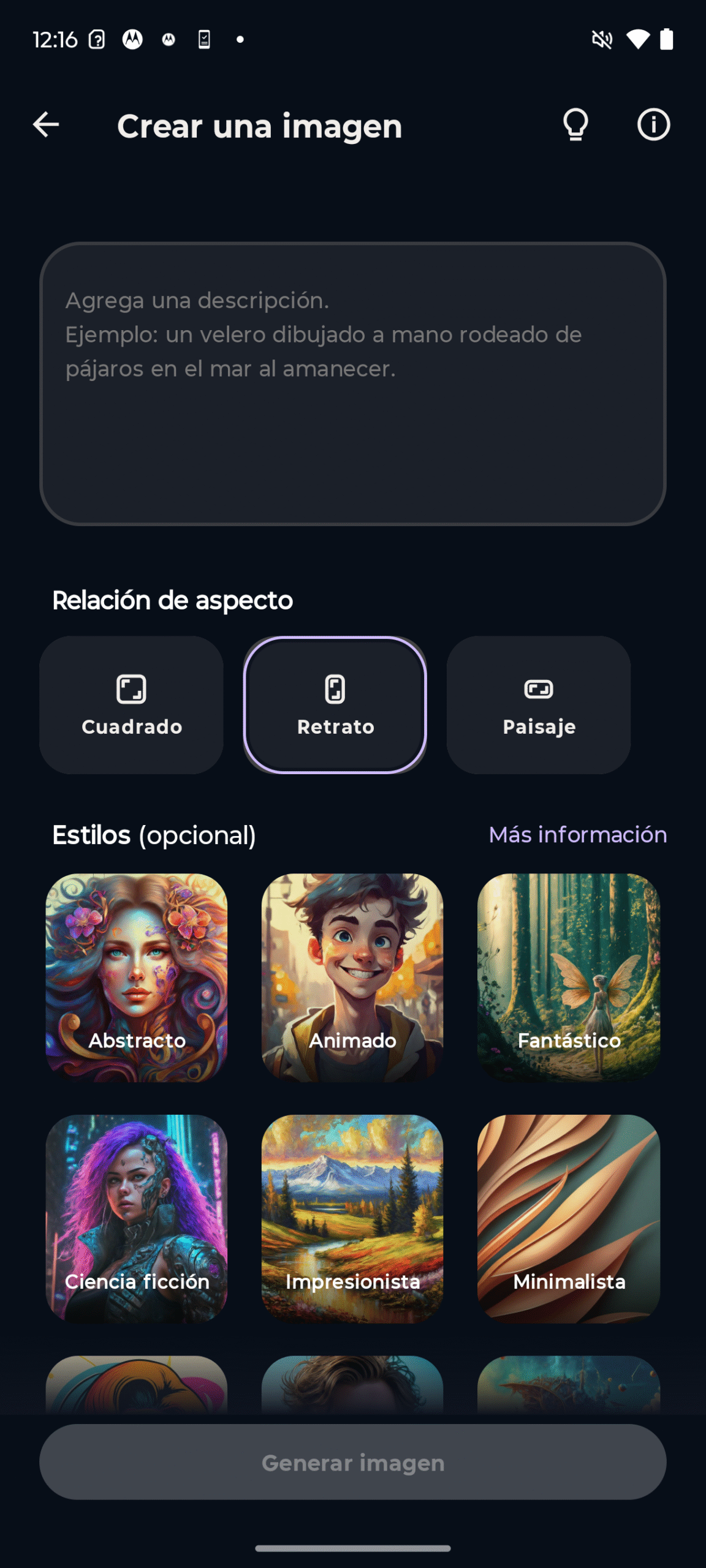Select the Retrato aspect ratio
Viewport: 706px width, 1568px height.
(x=335, y=704)
